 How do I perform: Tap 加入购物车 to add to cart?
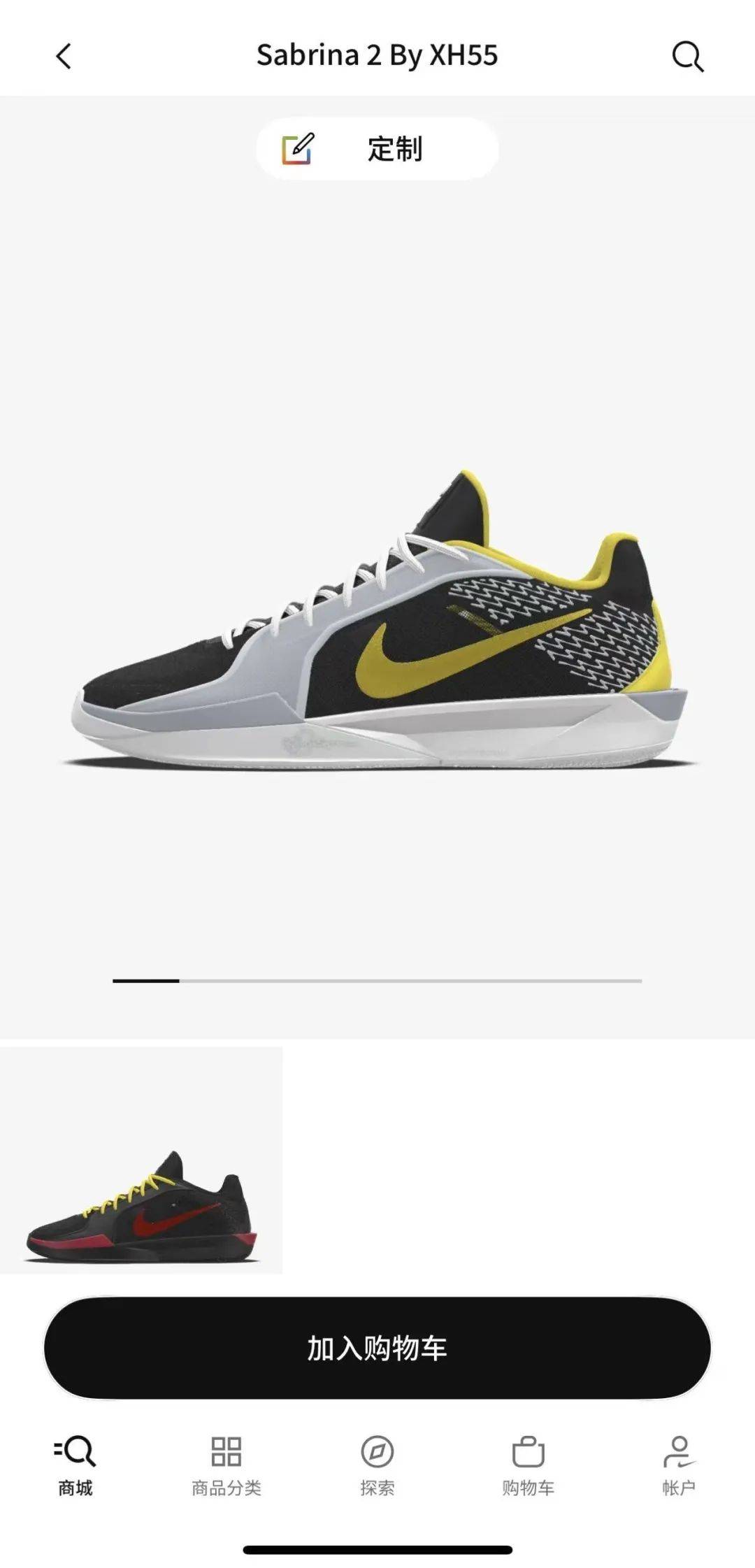(377, 1347)
